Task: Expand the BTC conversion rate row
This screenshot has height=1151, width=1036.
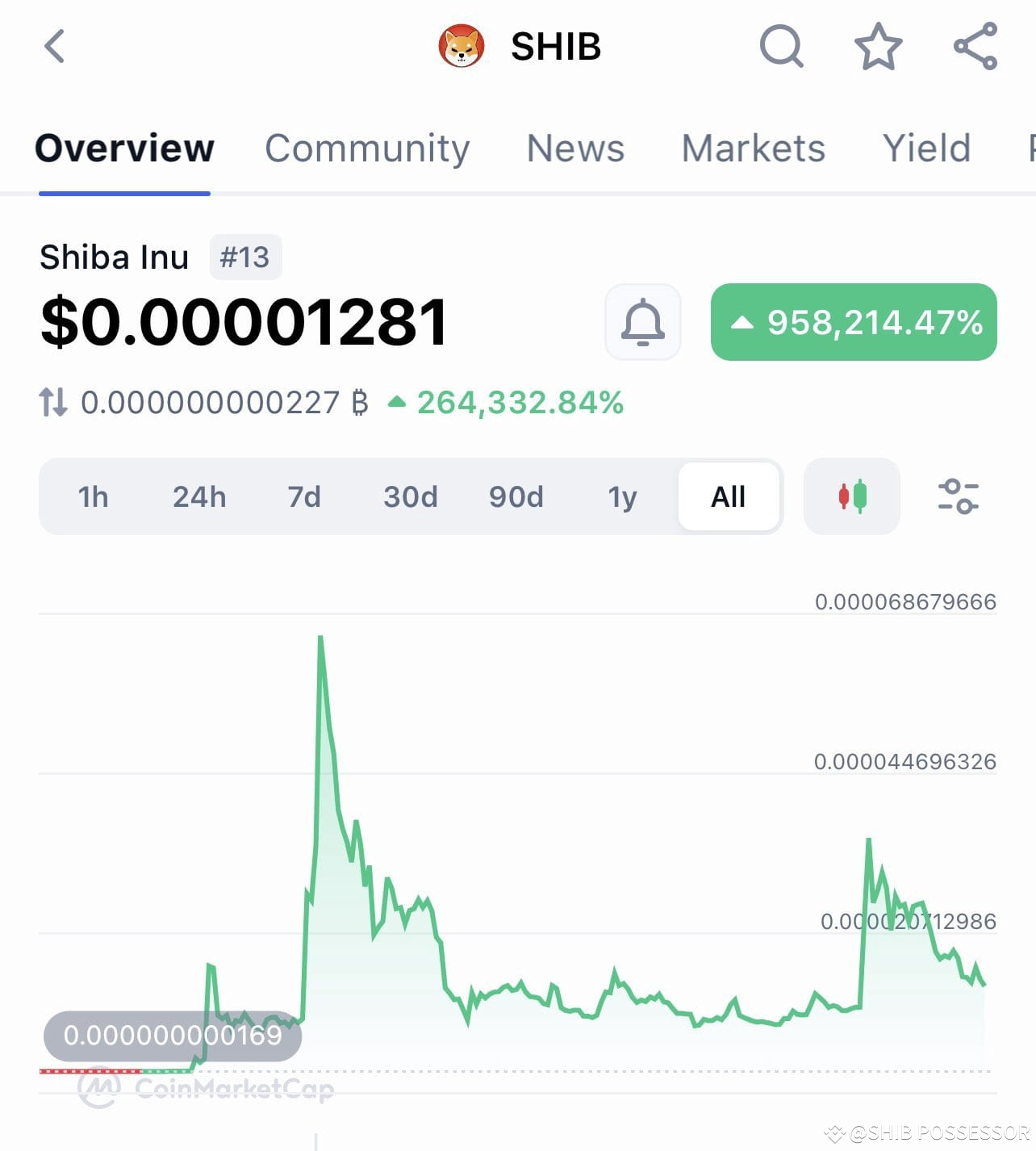Action: click(54, 401)
